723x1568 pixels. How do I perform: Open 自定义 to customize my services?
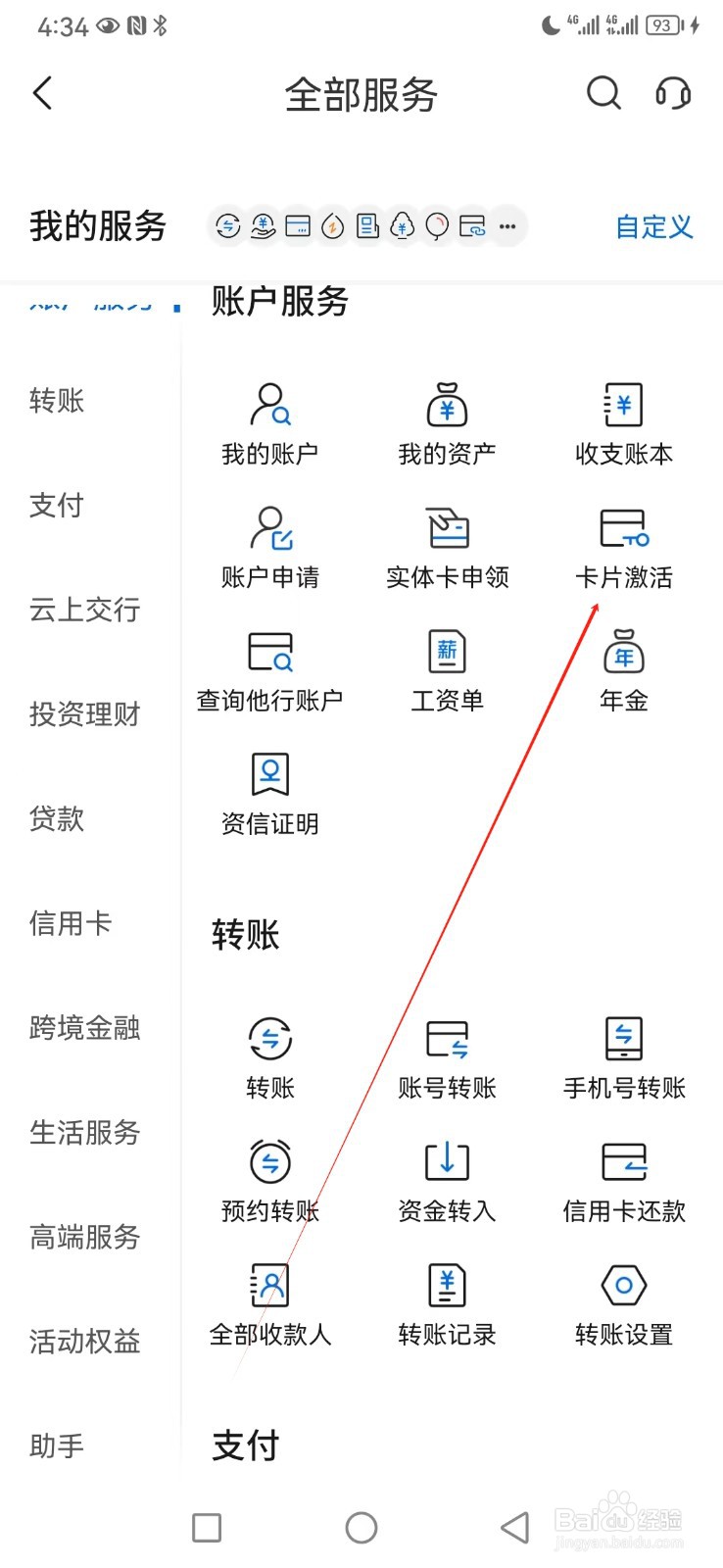coord(652,227)
